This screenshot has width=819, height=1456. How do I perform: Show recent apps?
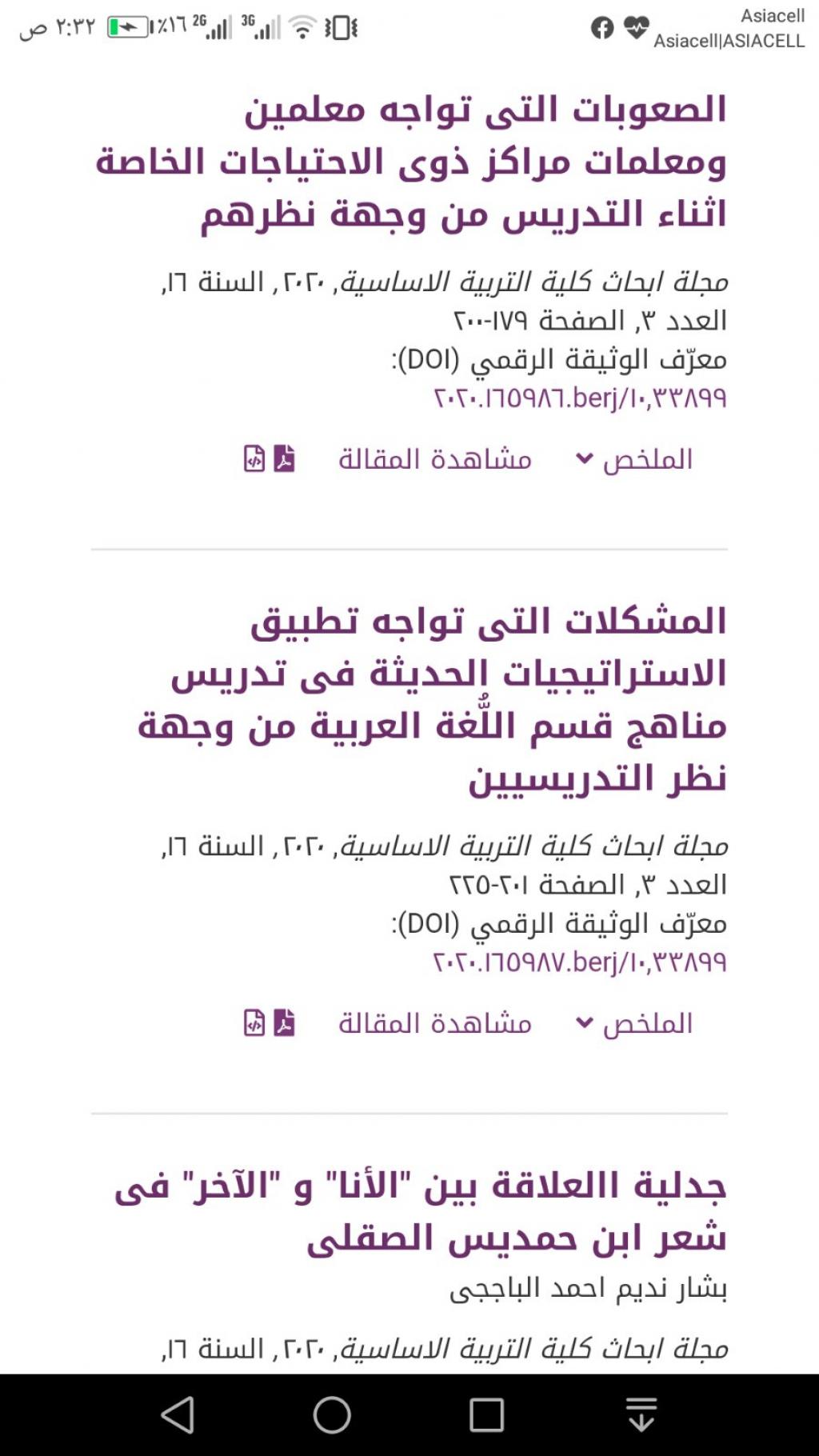coord(486,1414)
